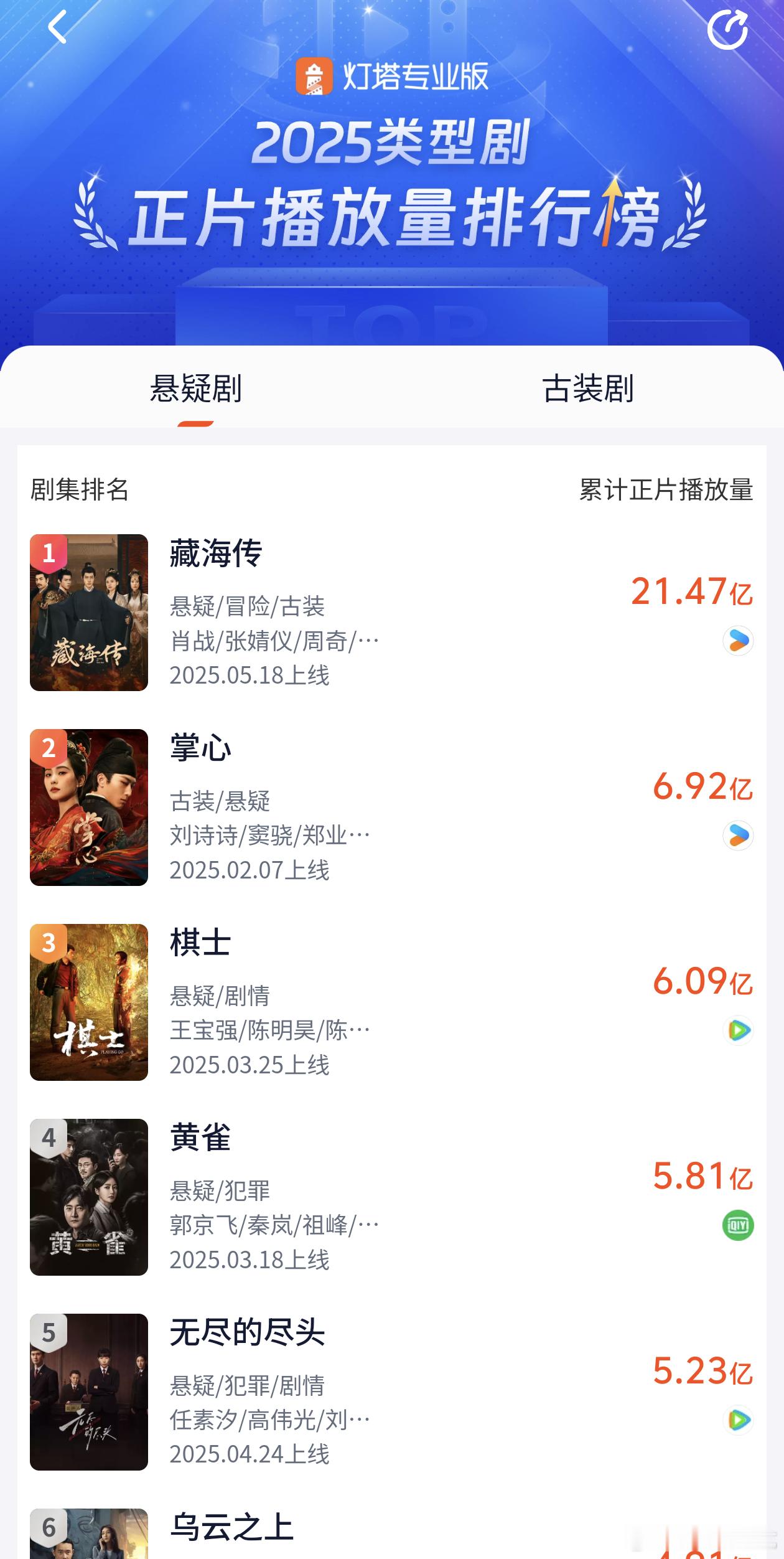Screen dimensions: 784x1559
Task: Open 无尽的尽头 drama details
Action: click(x=392, y=1392)
